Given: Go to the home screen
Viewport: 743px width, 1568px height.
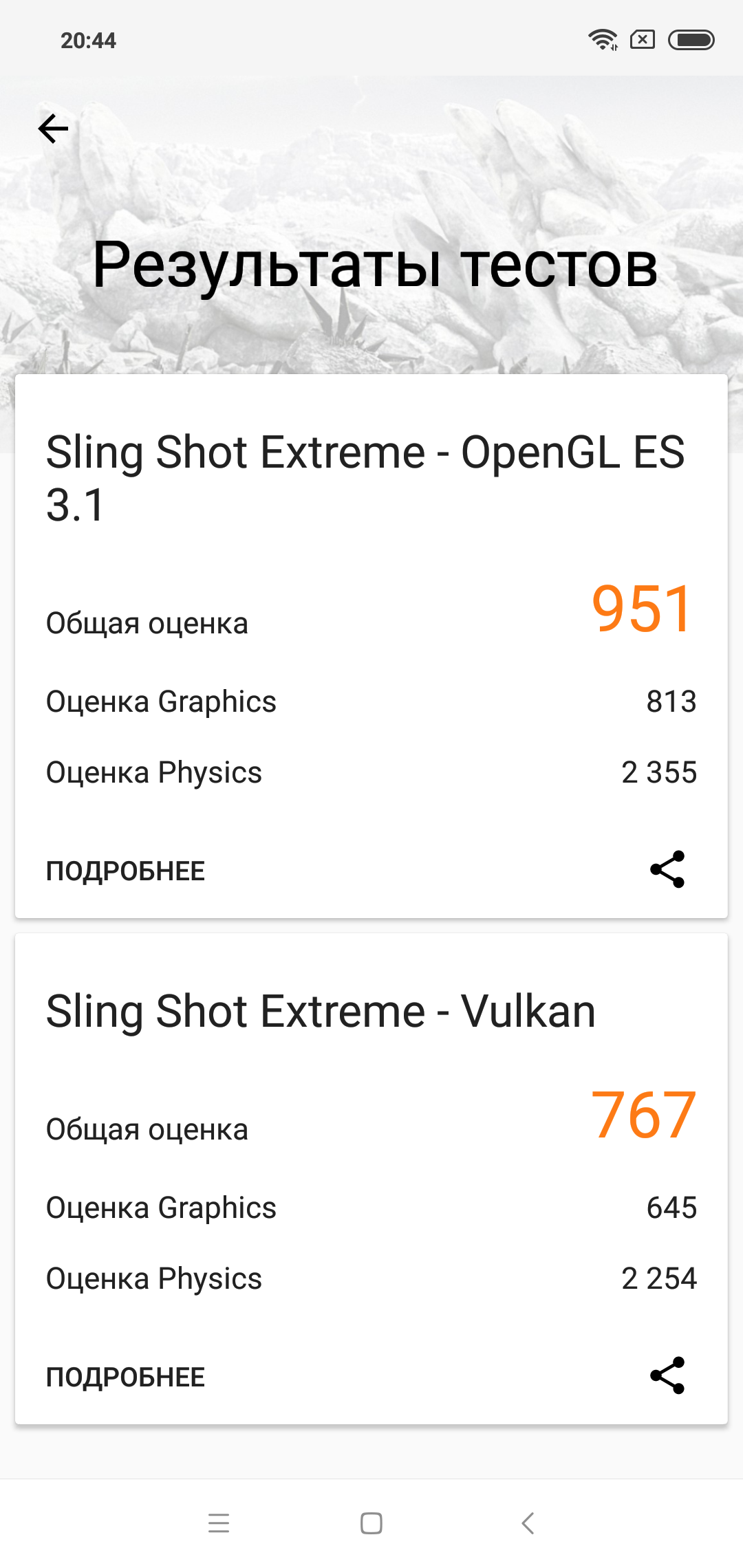Looking at the screenshot, I should (x=371, y=1523).
